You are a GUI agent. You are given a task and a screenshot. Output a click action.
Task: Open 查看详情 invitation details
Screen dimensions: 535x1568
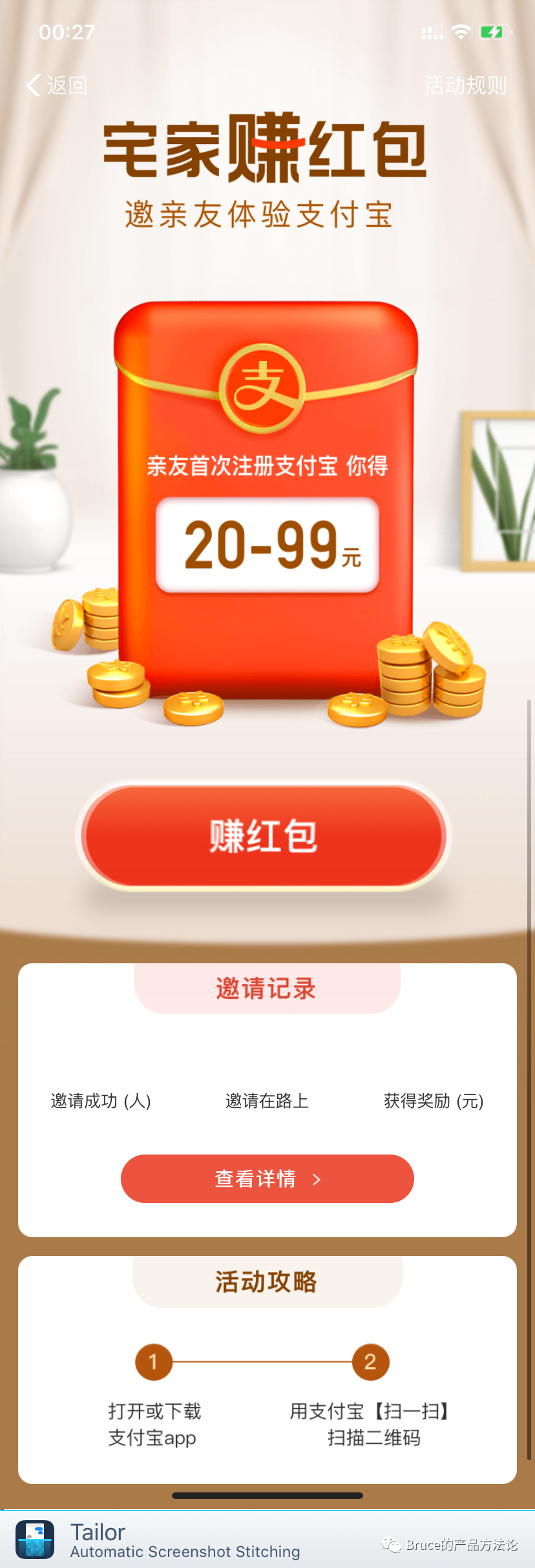point(267,1178)
